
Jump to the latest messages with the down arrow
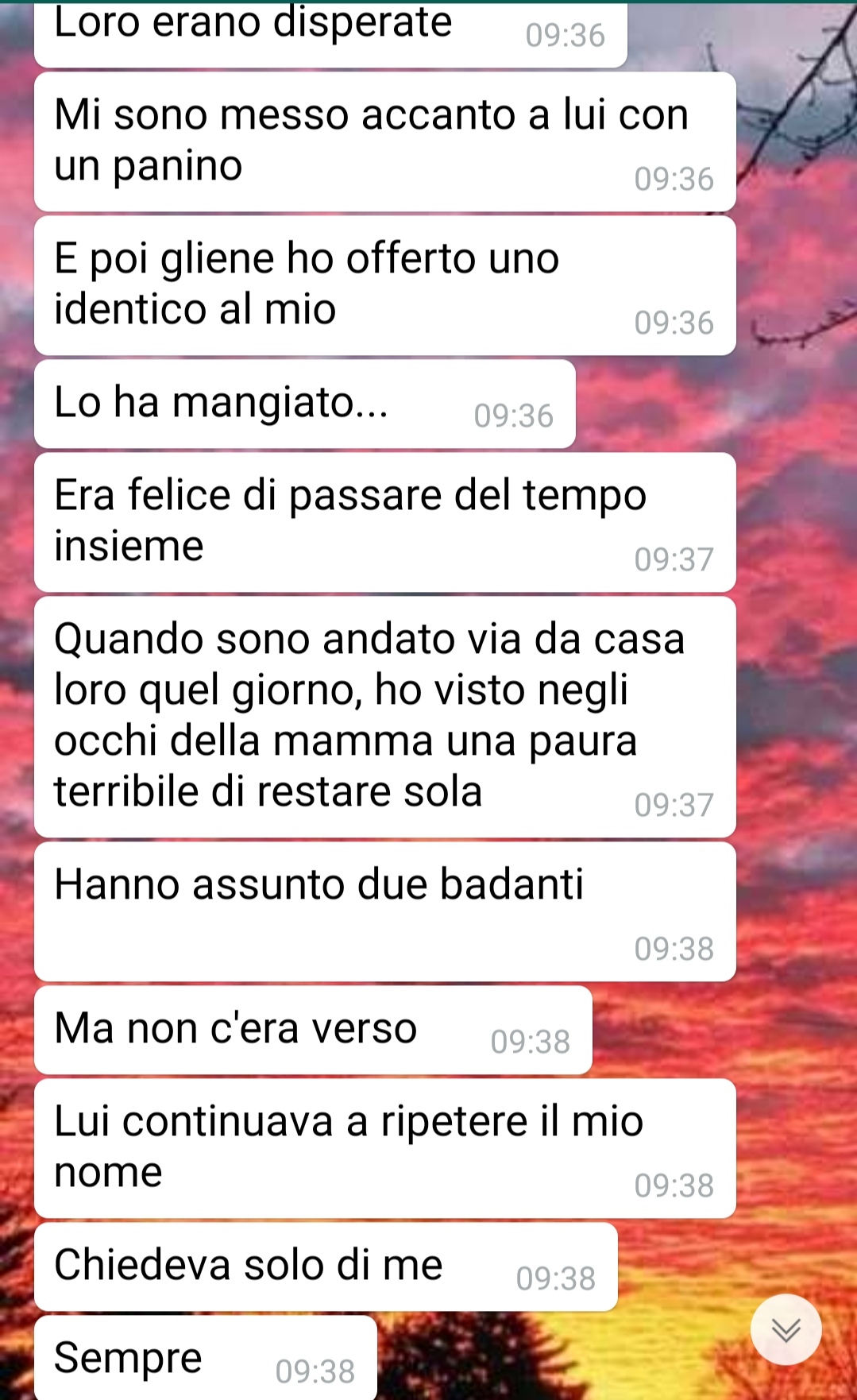pyautogui.click(x=786, y=1328)
